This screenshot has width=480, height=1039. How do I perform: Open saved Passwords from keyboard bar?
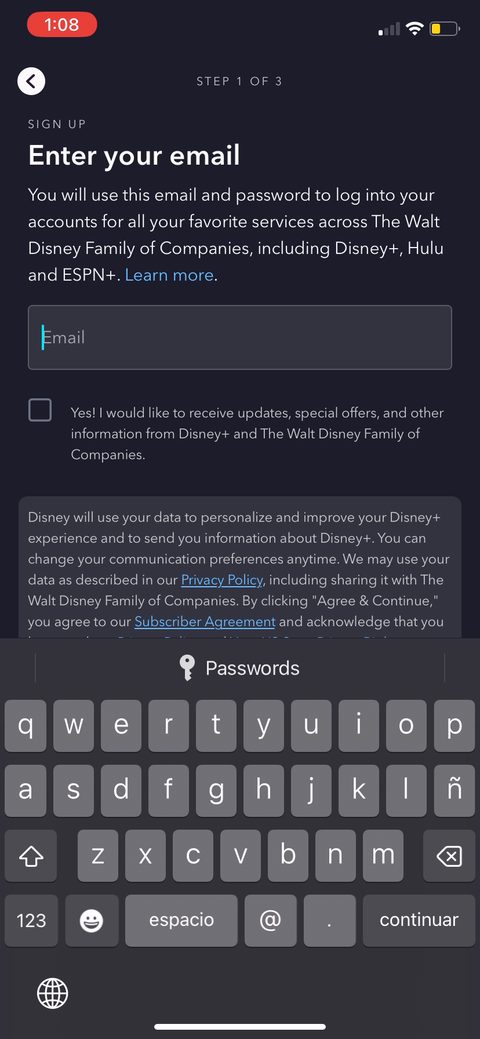pyautogui.click(x=240, y=668)
